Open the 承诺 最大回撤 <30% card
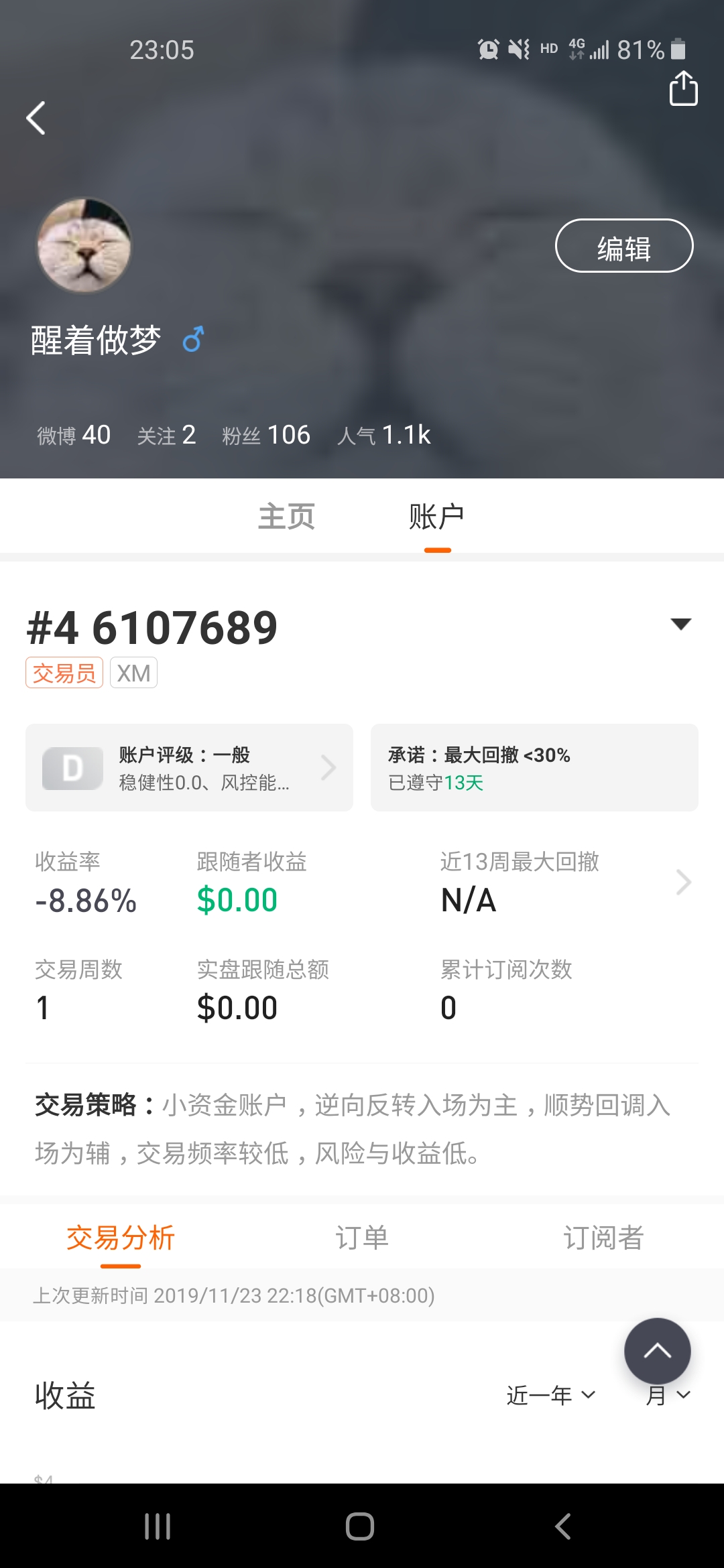This screenshot has height=1568, width=724. (x=534, y=767)
